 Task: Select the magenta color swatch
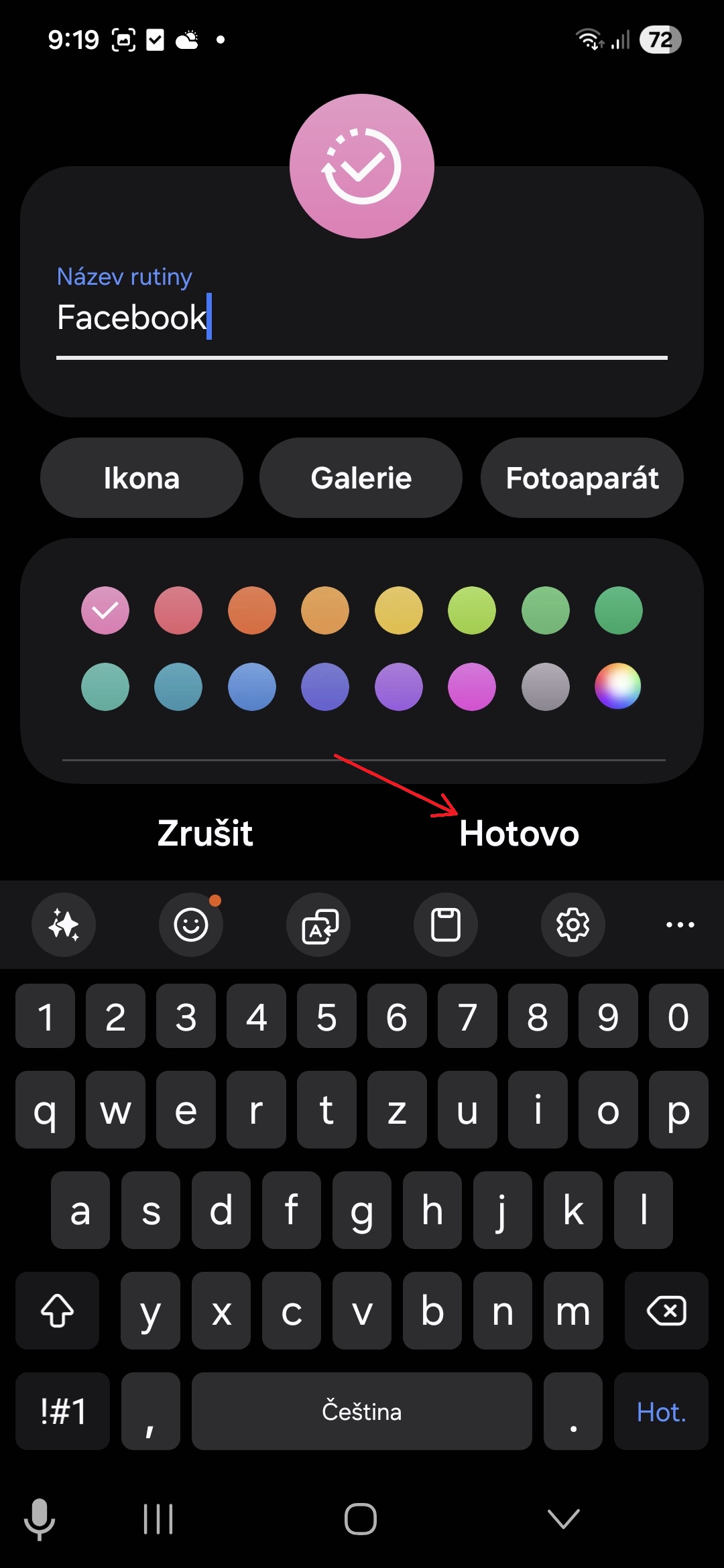click(472, 687)
